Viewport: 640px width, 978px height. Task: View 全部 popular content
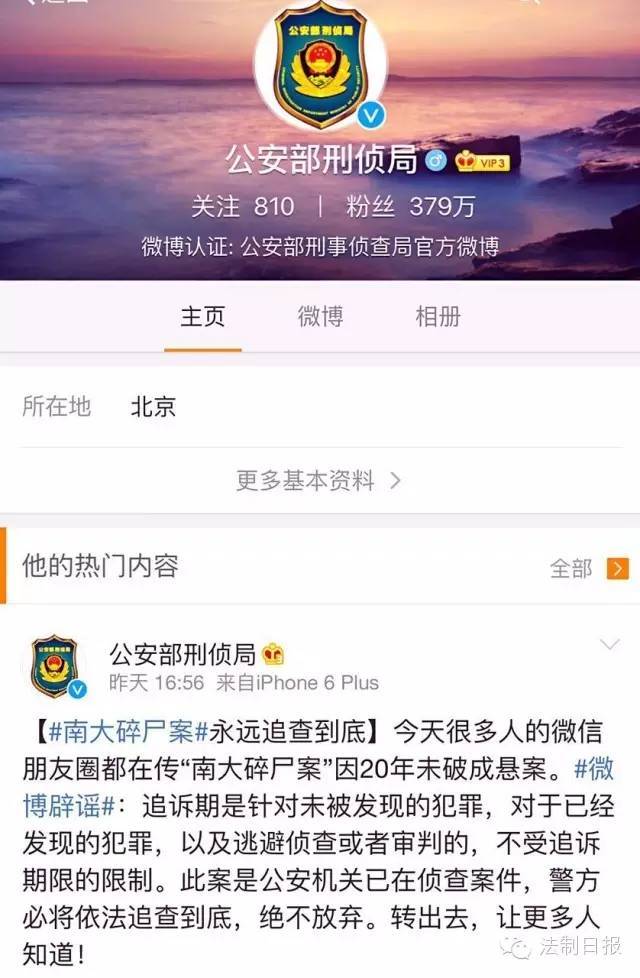587,568
